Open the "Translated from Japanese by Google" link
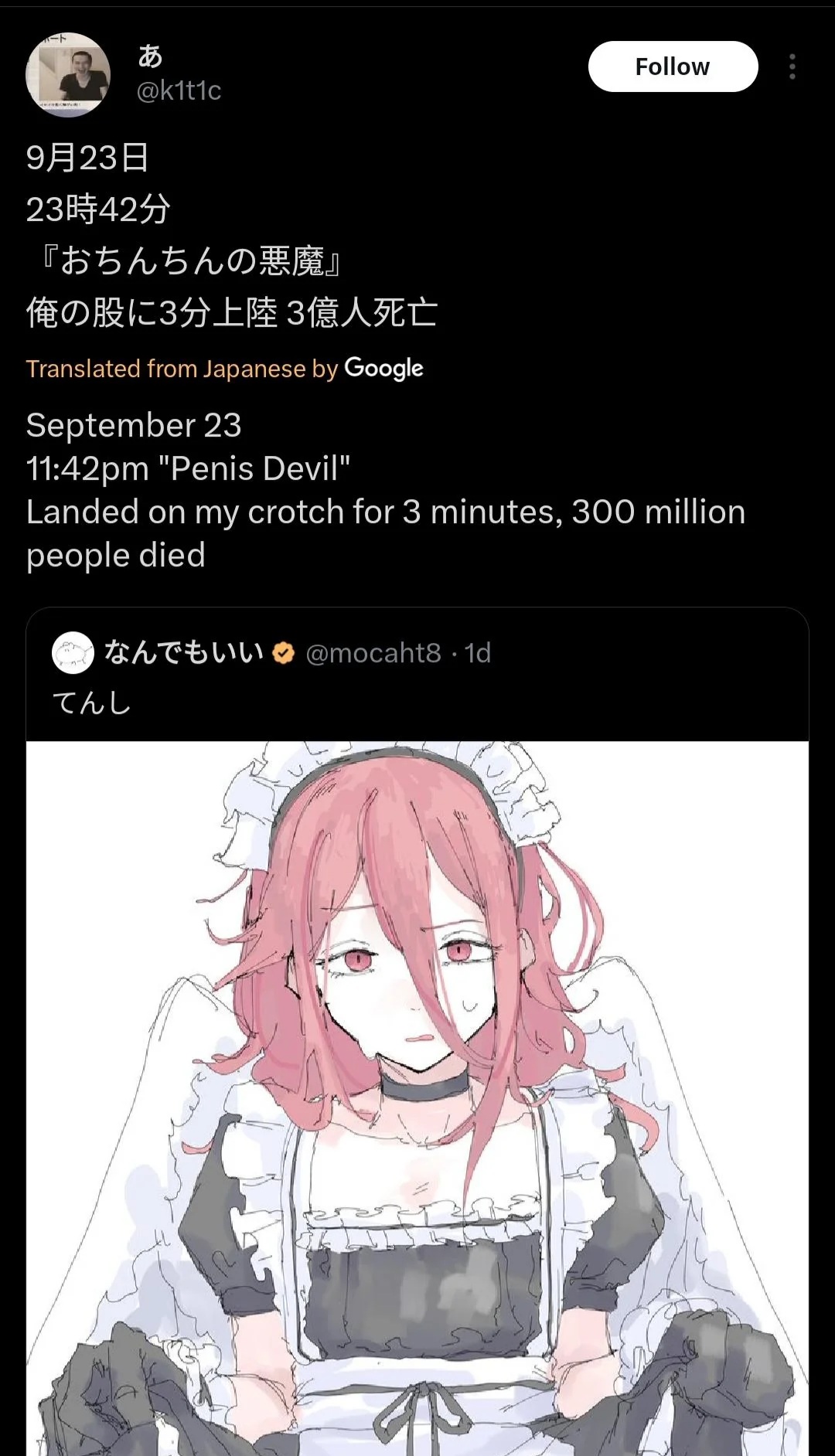The image size is (835, 1456). click(224, 369)
